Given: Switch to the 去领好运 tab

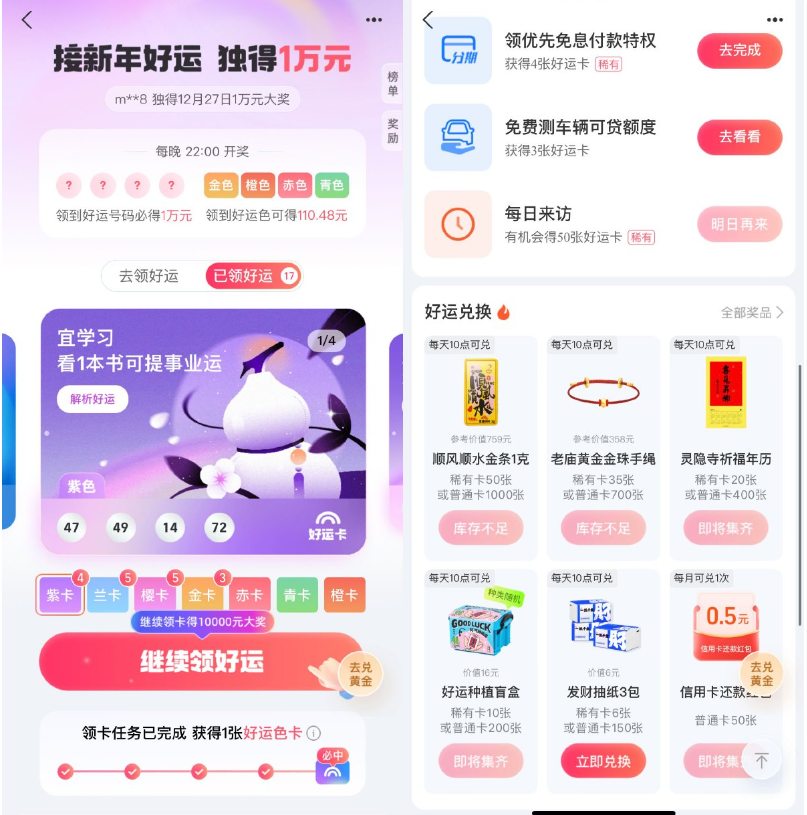Looking at the screenshot, I should 148,276.
